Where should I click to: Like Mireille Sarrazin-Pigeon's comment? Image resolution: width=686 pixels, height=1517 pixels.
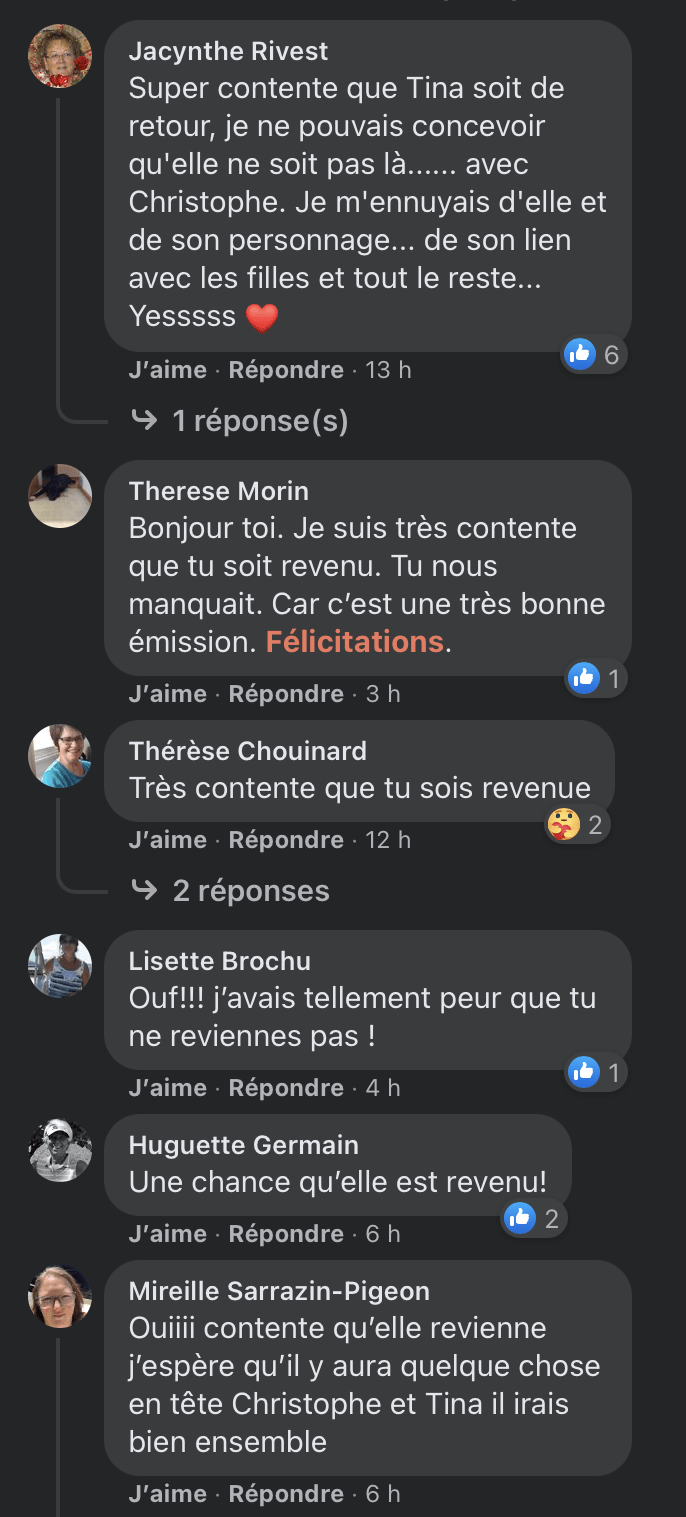point(167,1494)
